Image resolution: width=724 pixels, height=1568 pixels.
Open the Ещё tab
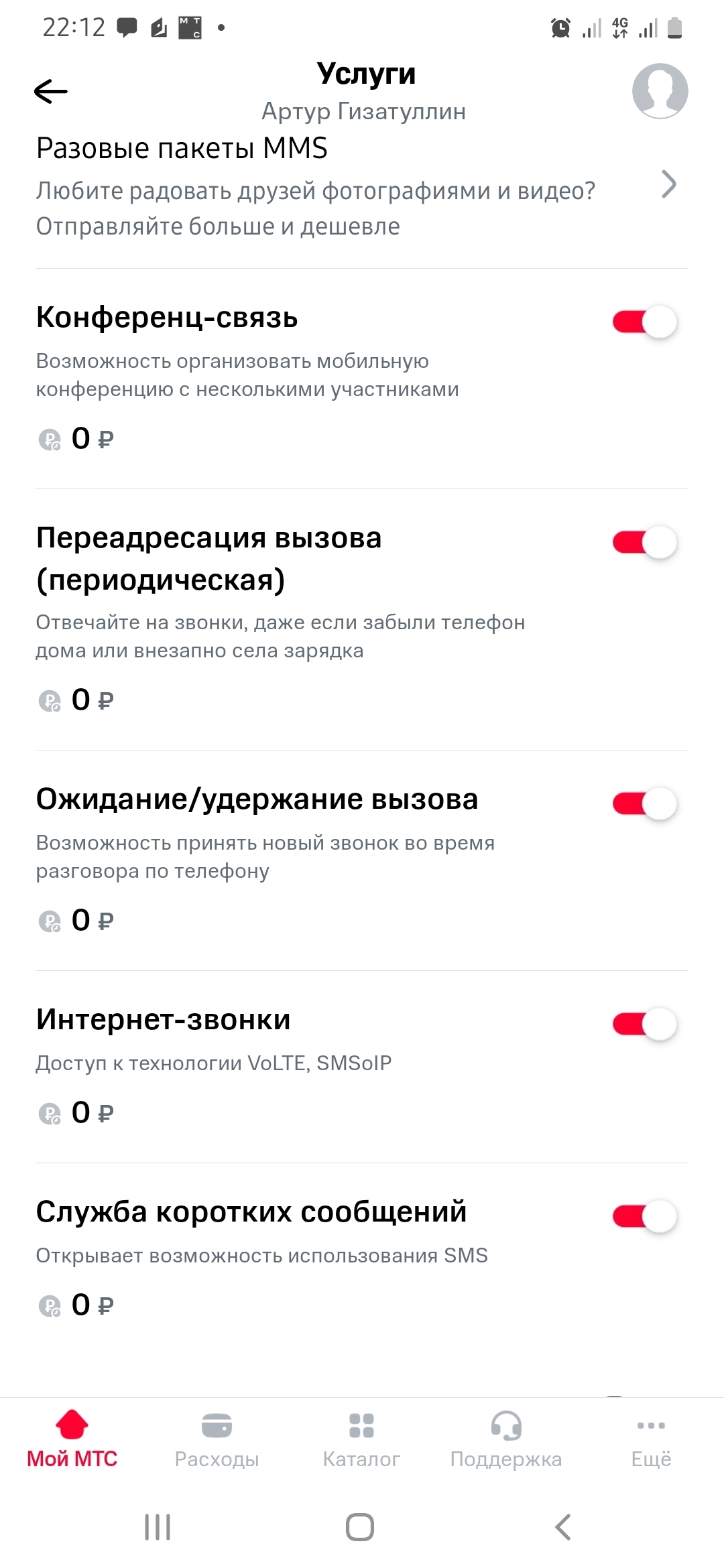(651, 1439)
